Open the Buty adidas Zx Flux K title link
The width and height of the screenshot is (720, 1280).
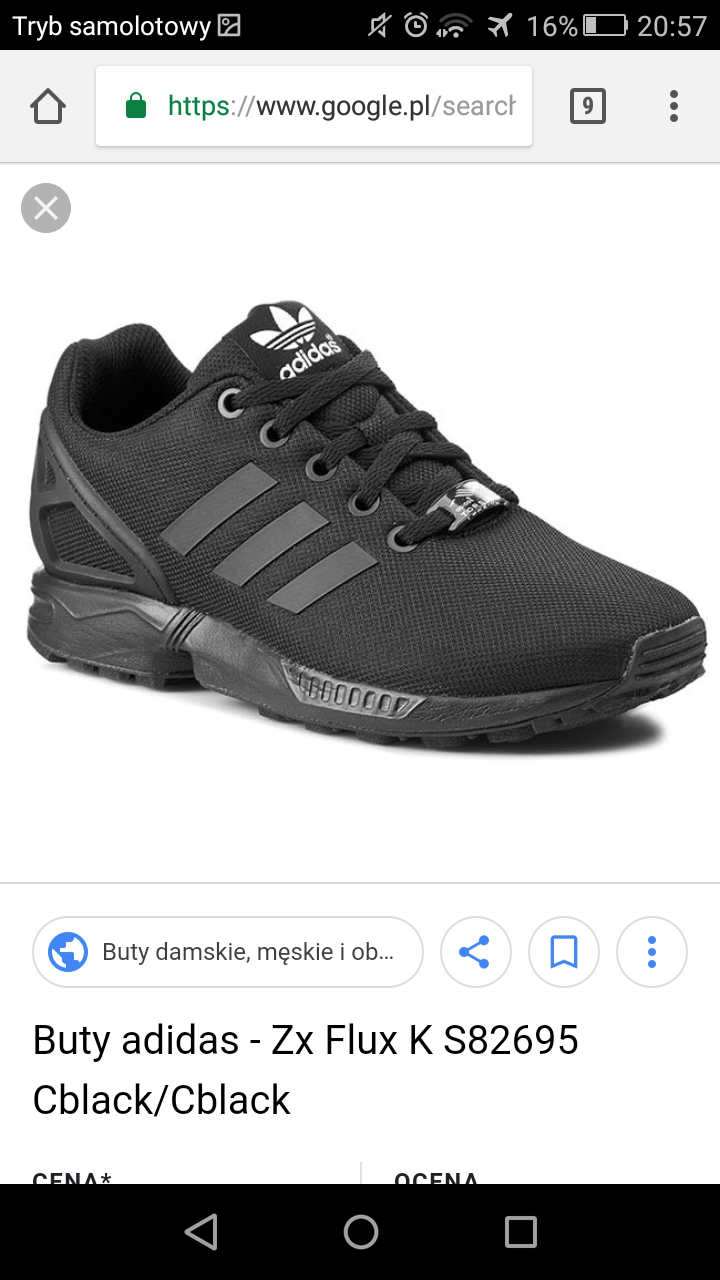306,1069
